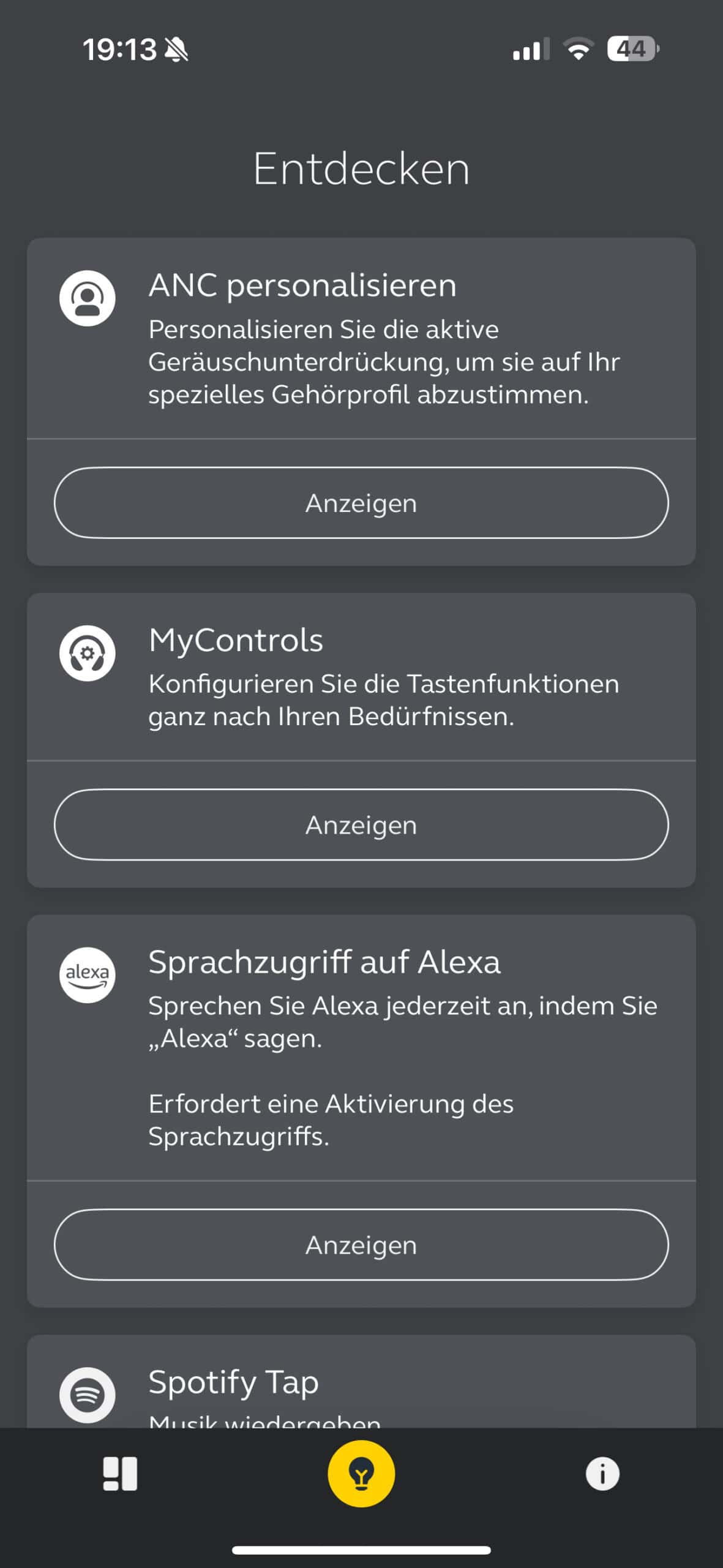The width and height of the screenshot is (723, 1568).
Task: Tap Anzeigen under Sprachzugriff auf Alexa
Action: (x=361, y=1245)
